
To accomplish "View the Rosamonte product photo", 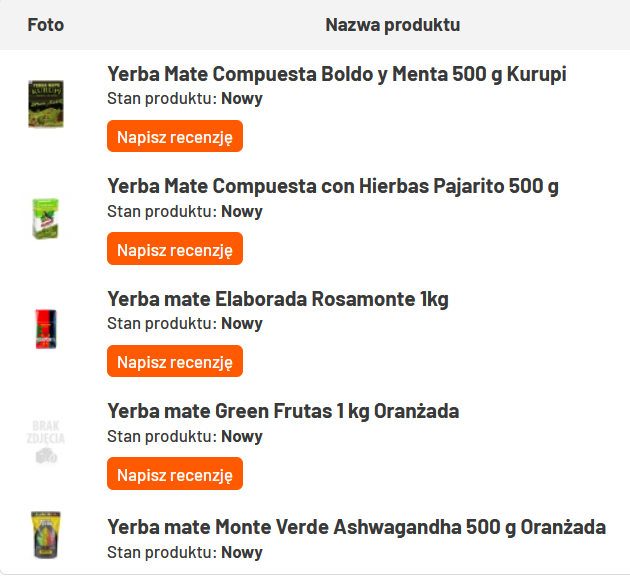I will point(45,329).
